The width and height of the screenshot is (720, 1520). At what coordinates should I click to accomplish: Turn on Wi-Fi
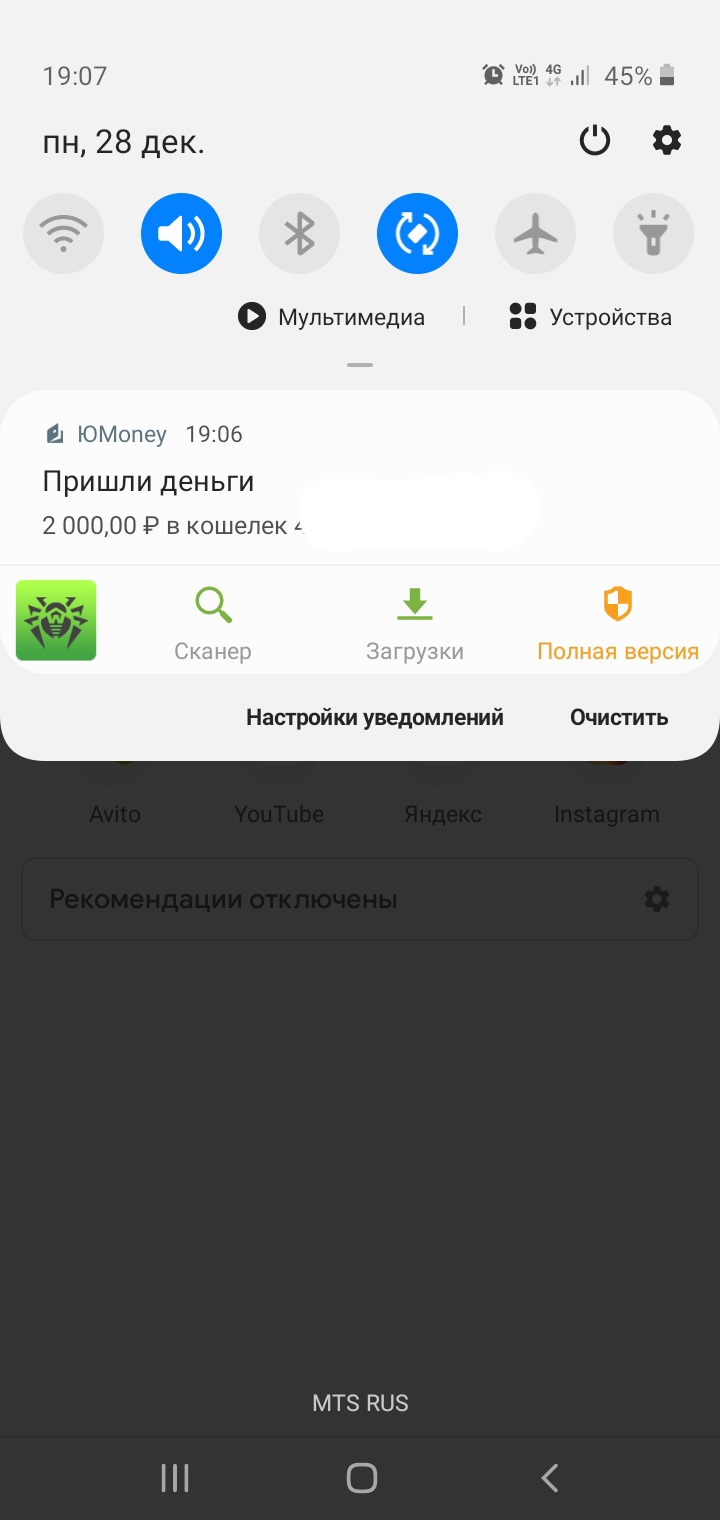(63, 233)
